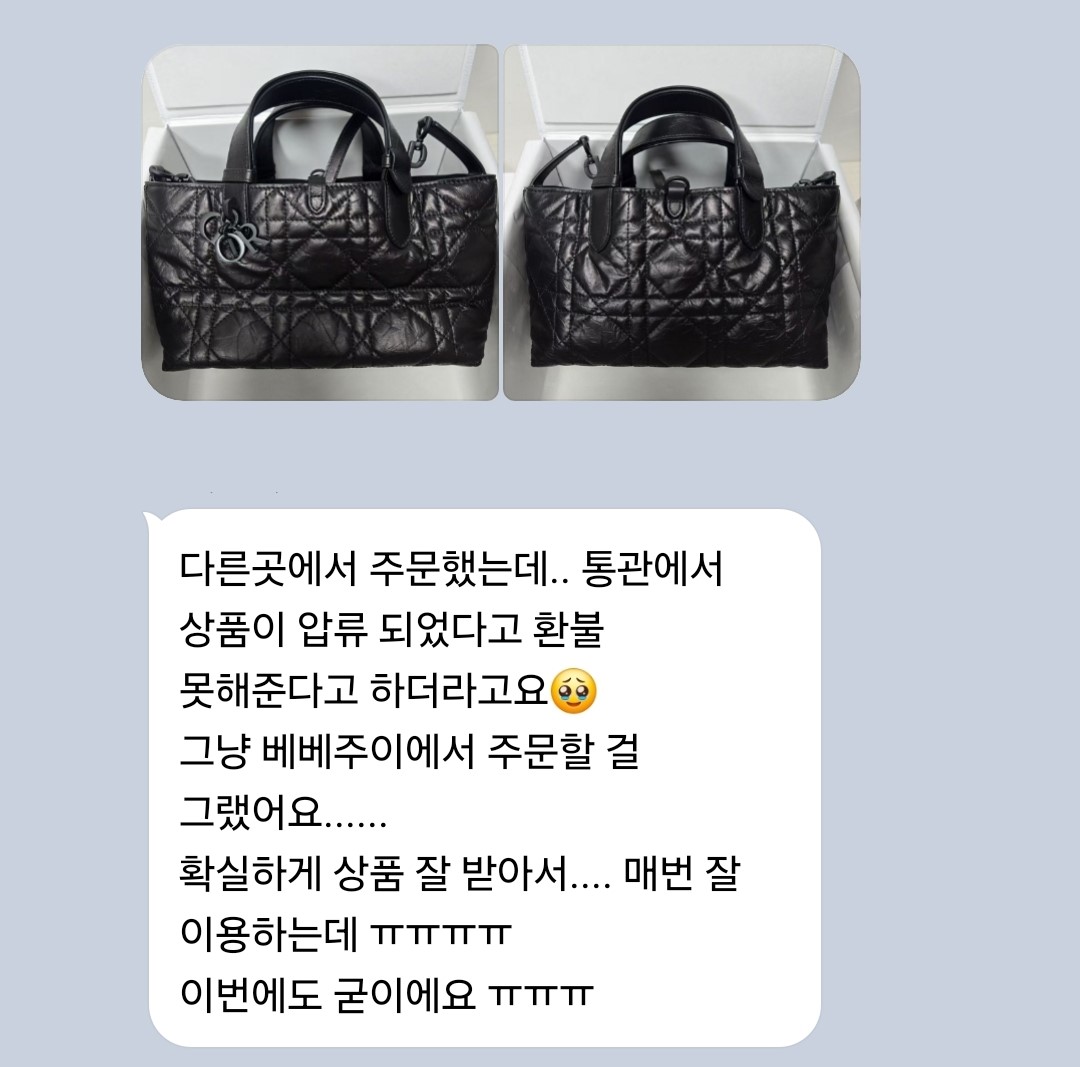Open the left bag photo with charm
The width and height of the screenshot is (1080, 1067).
tap(320, 222)
